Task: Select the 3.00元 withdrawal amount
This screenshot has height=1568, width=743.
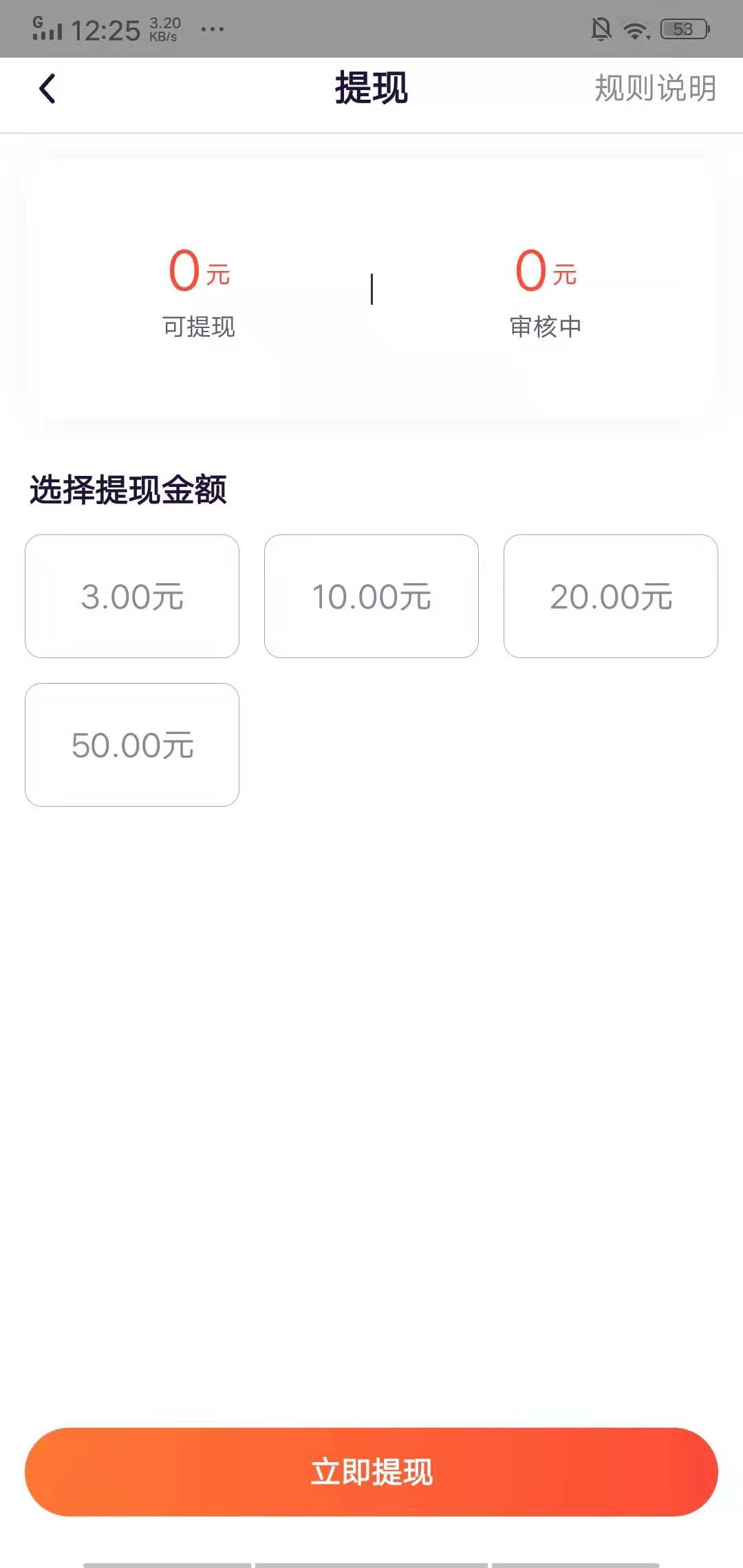Action: (x=131, y=596)
